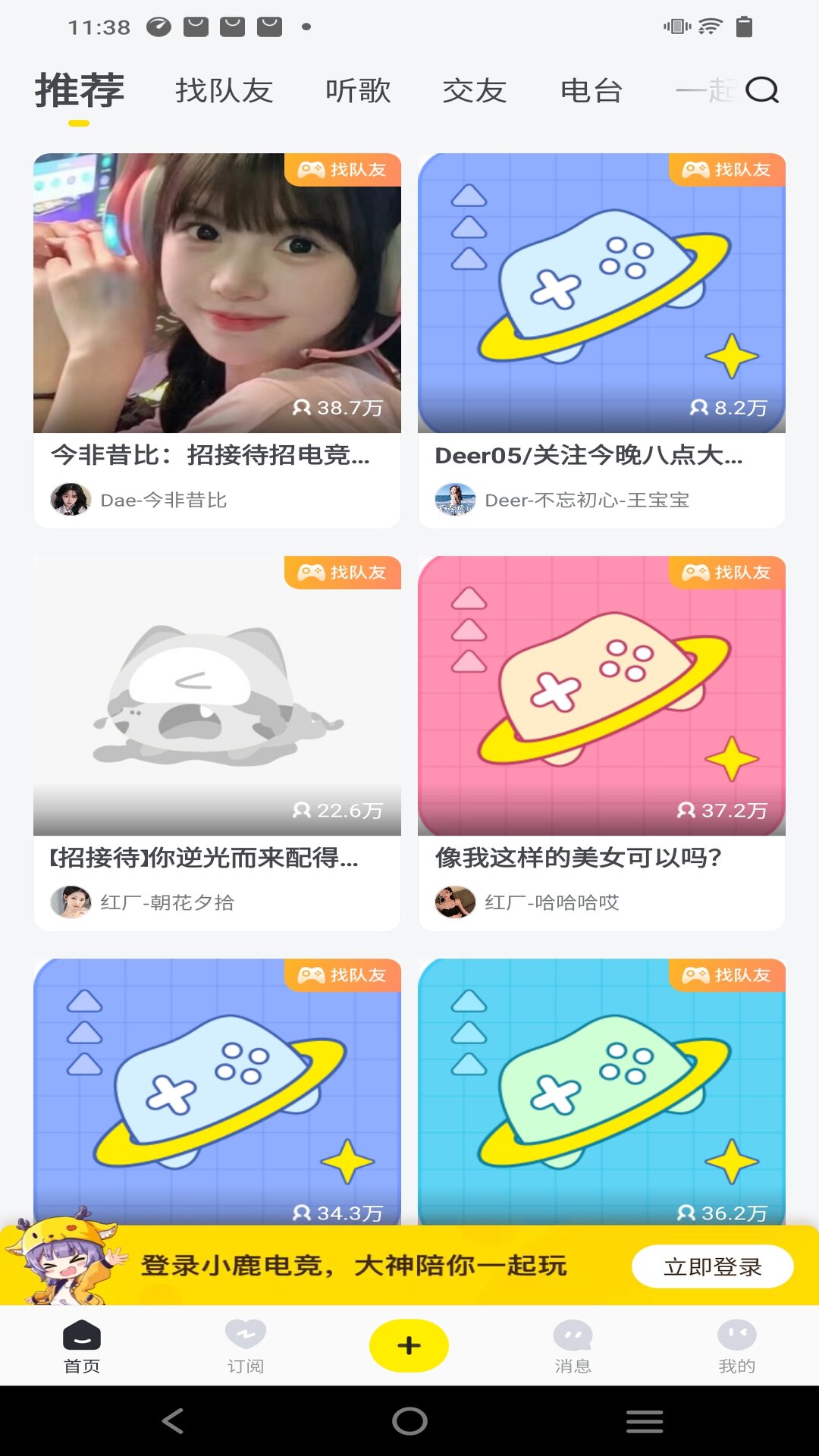The width and height of the screenshot is (819, 1456).
Task: Switch to the 找队友 tab
Action: coord(224,91)
